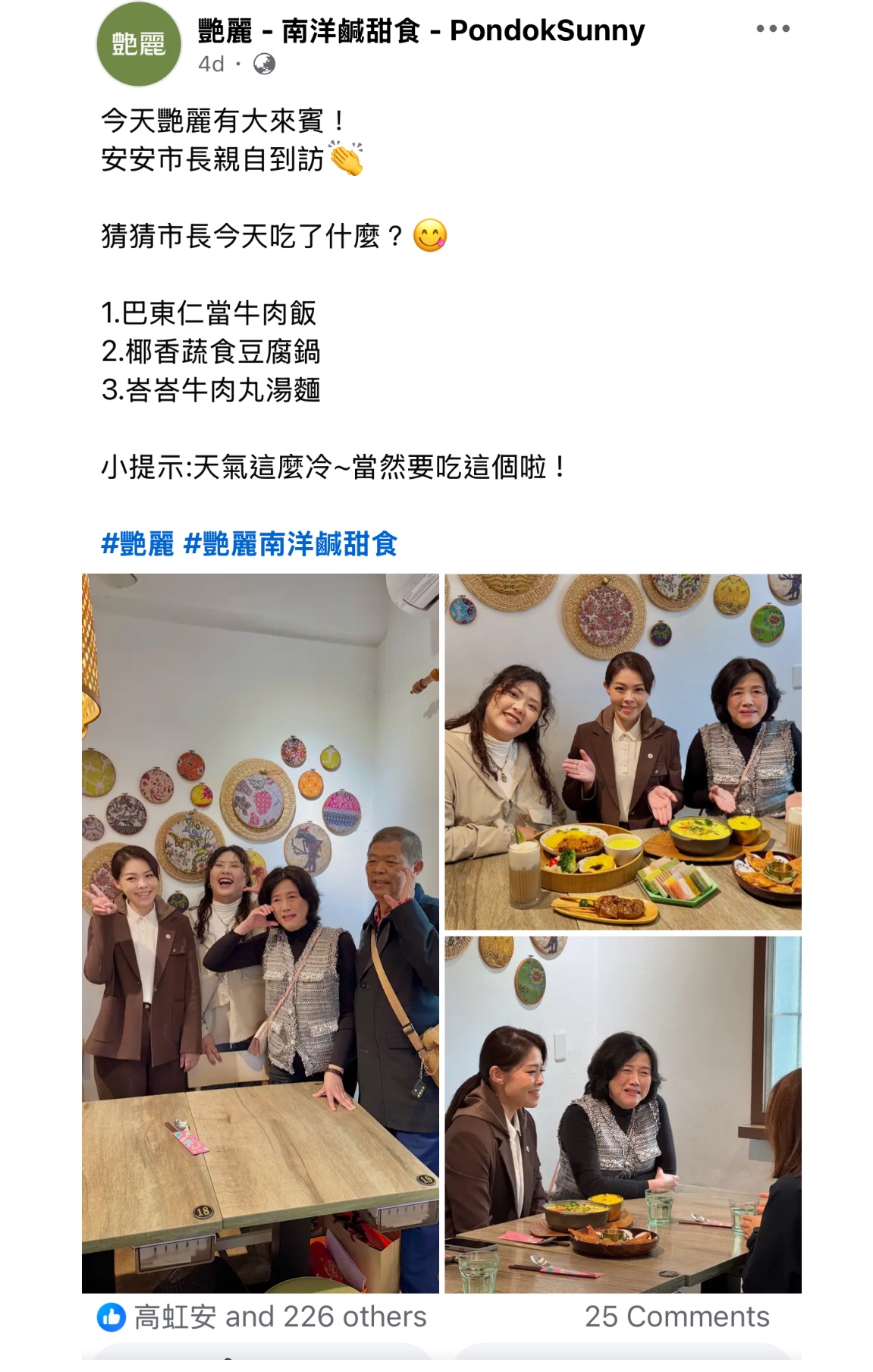Viewport: 873px width, 1372px height.
Task: Open the 25 Comments list
Action: 677,1317
